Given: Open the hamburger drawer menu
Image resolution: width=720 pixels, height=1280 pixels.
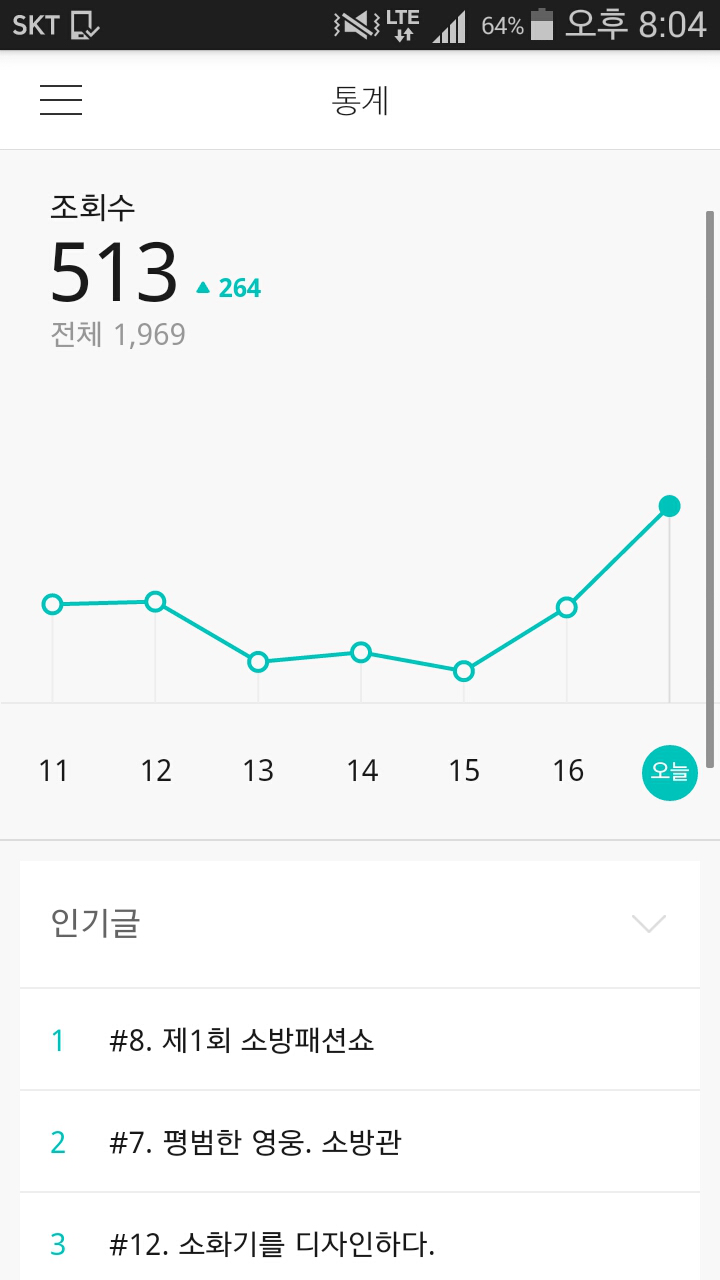Looking at the screenshot, I should pos(61,100).
